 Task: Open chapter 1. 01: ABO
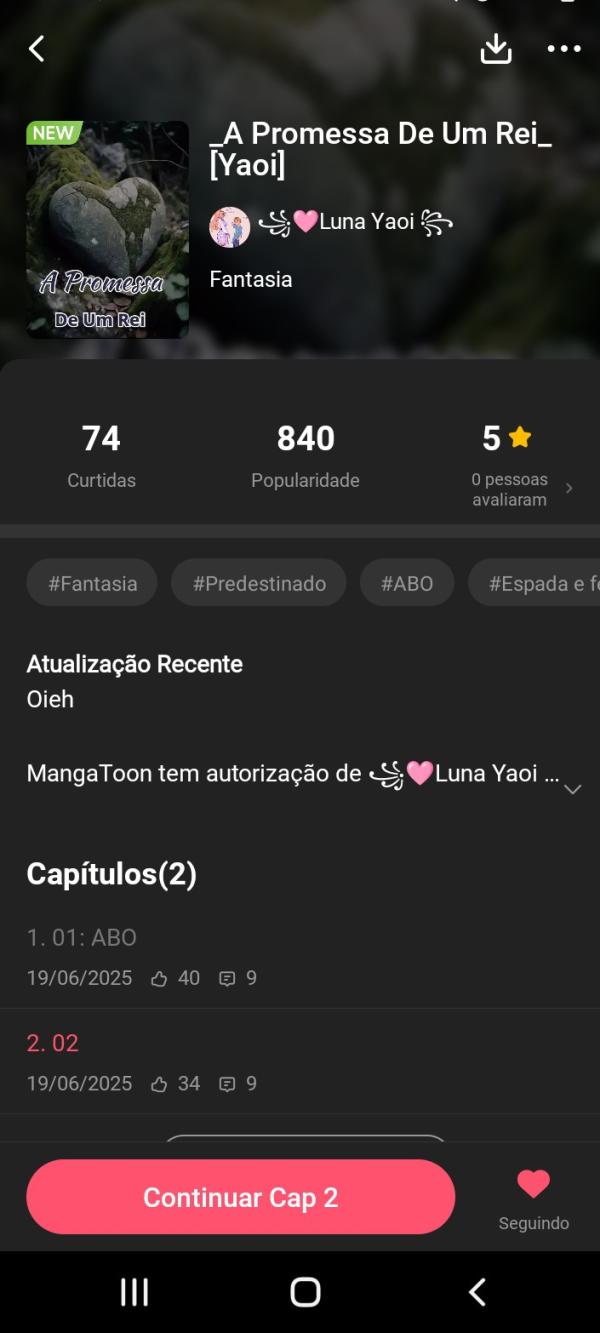coord(82,937)
